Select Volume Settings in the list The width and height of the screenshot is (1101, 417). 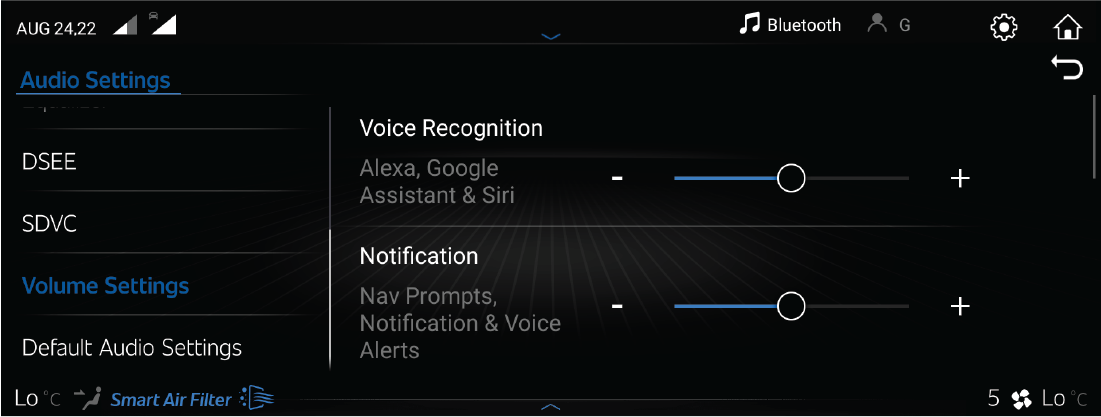coord(105,286)
